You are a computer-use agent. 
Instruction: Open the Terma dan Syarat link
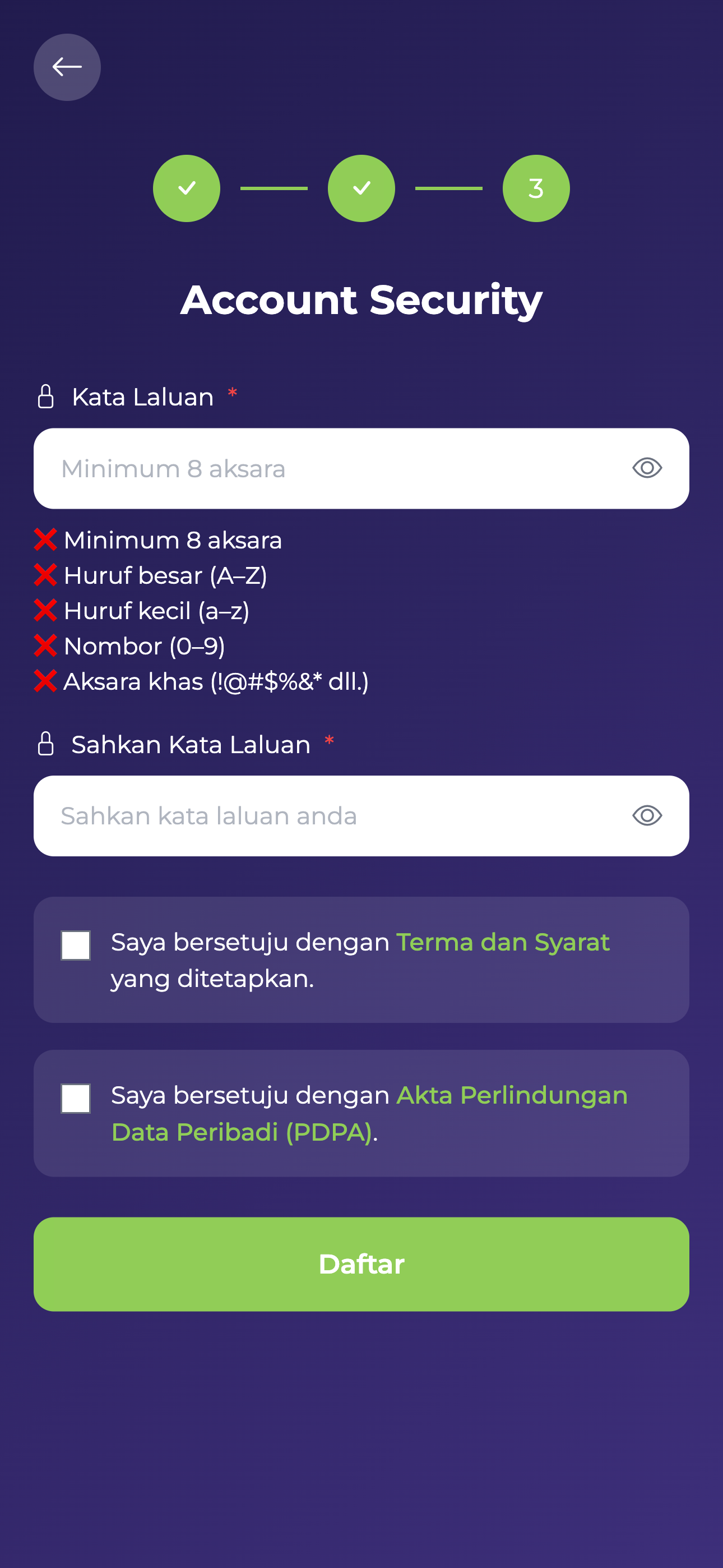coord(502,942)
